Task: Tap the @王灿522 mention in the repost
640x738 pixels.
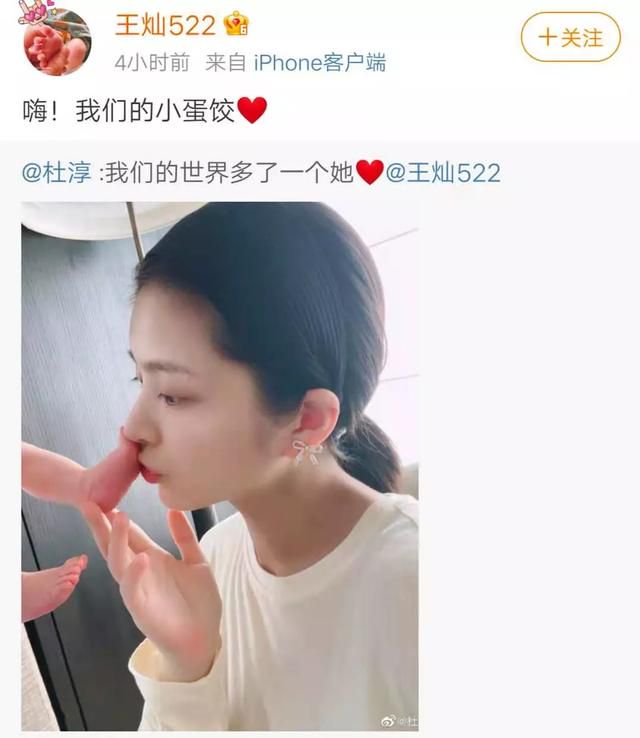Action: tap(442, 173)
